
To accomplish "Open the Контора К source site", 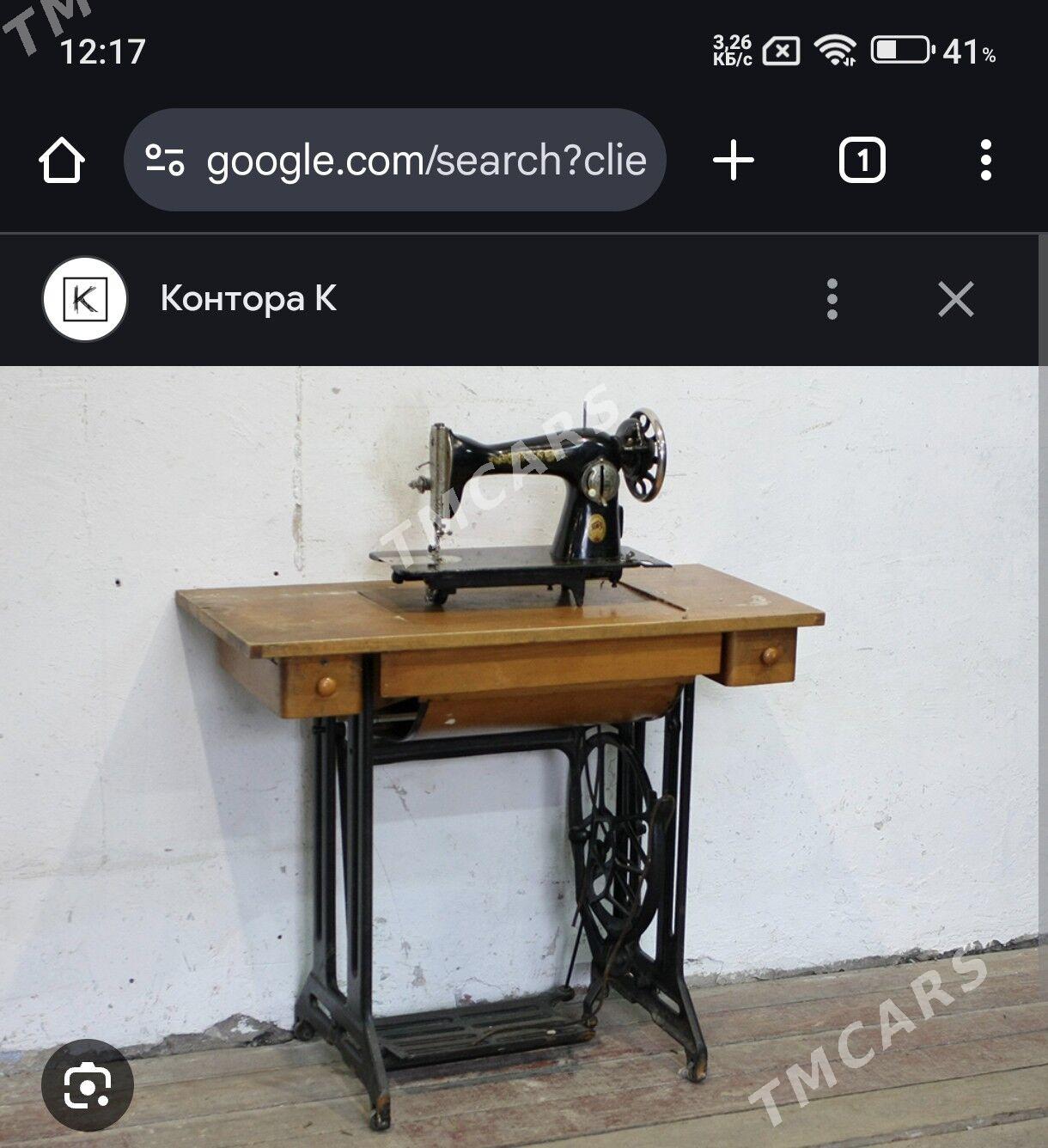I will pos(247,299).
